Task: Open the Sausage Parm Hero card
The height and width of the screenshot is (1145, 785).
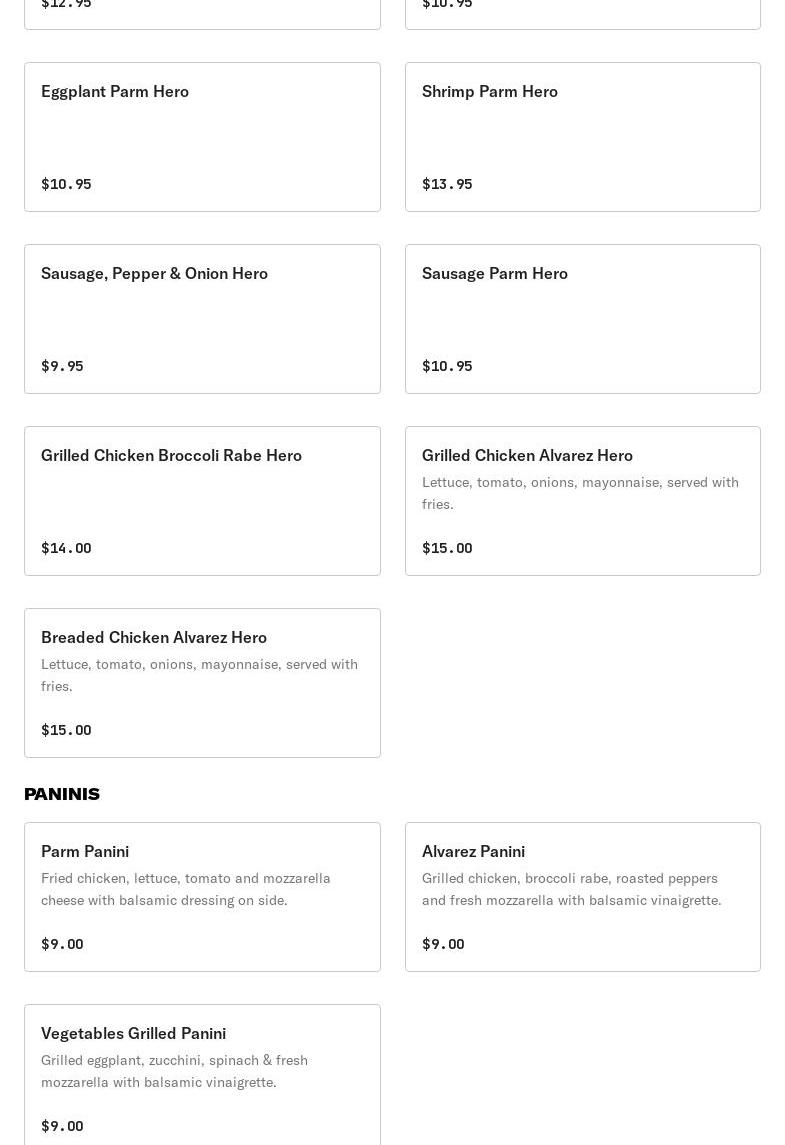Action: [x=582, y=319]
